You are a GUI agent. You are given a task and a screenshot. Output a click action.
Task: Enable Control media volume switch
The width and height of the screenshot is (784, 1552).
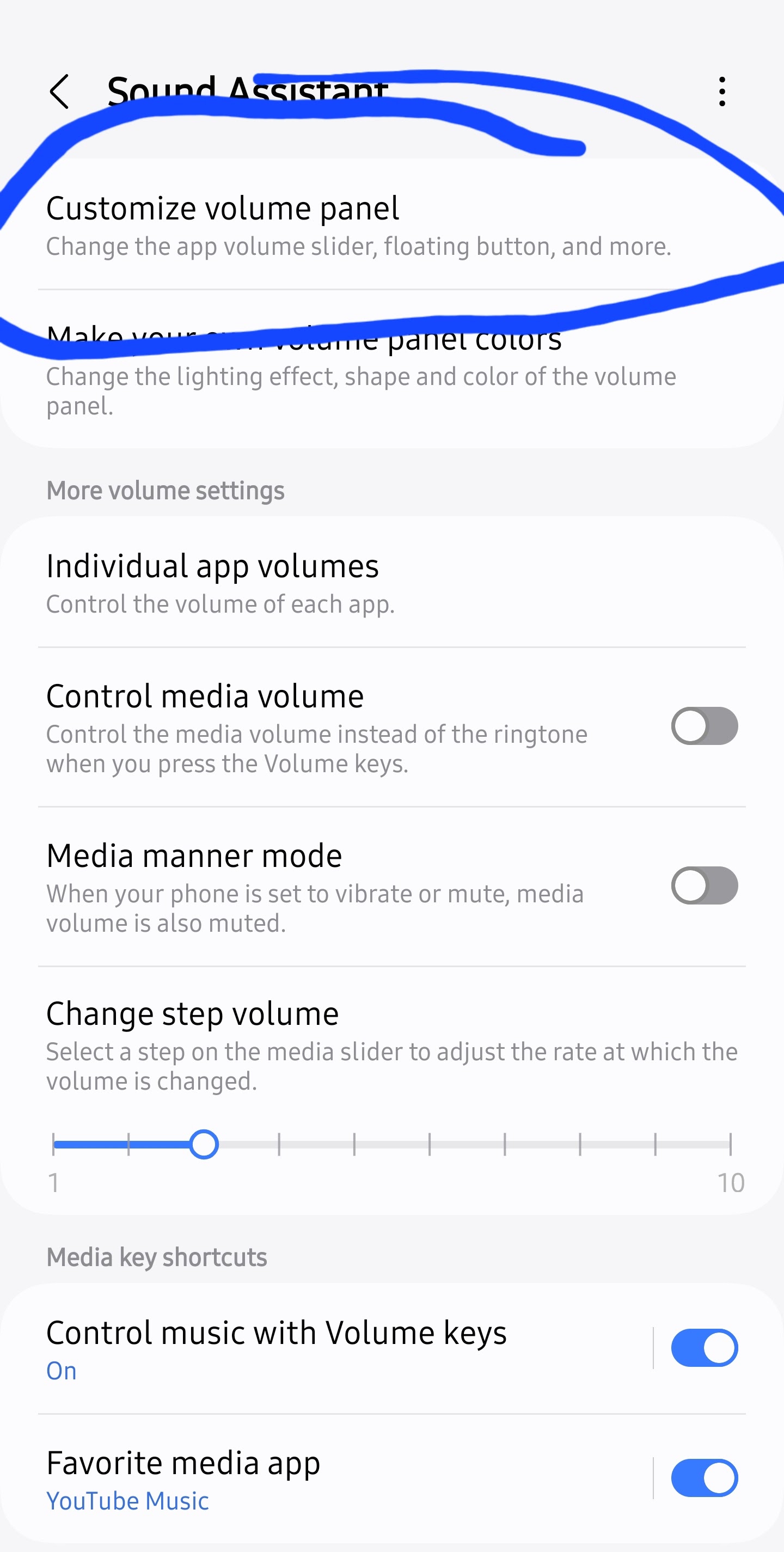pos(704,726)
